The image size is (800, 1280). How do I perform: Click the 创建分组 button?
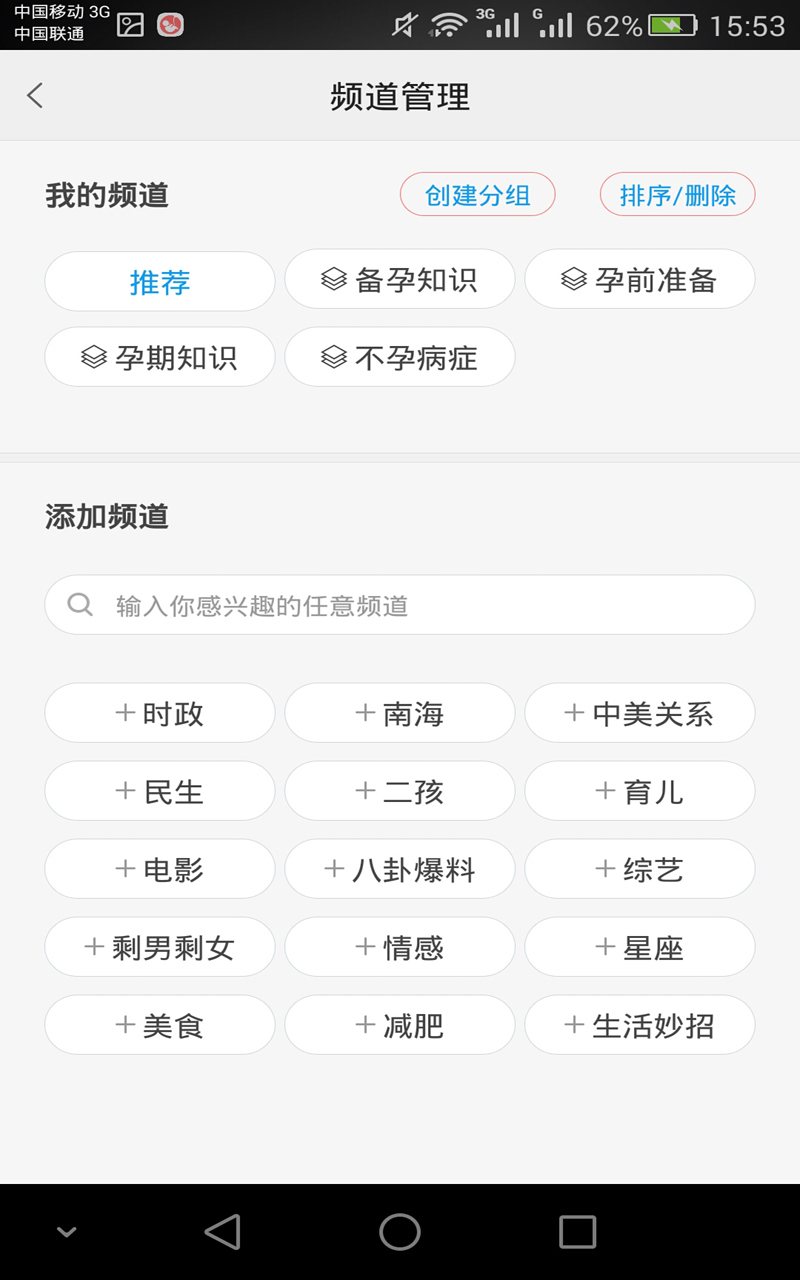coord(477,194)
